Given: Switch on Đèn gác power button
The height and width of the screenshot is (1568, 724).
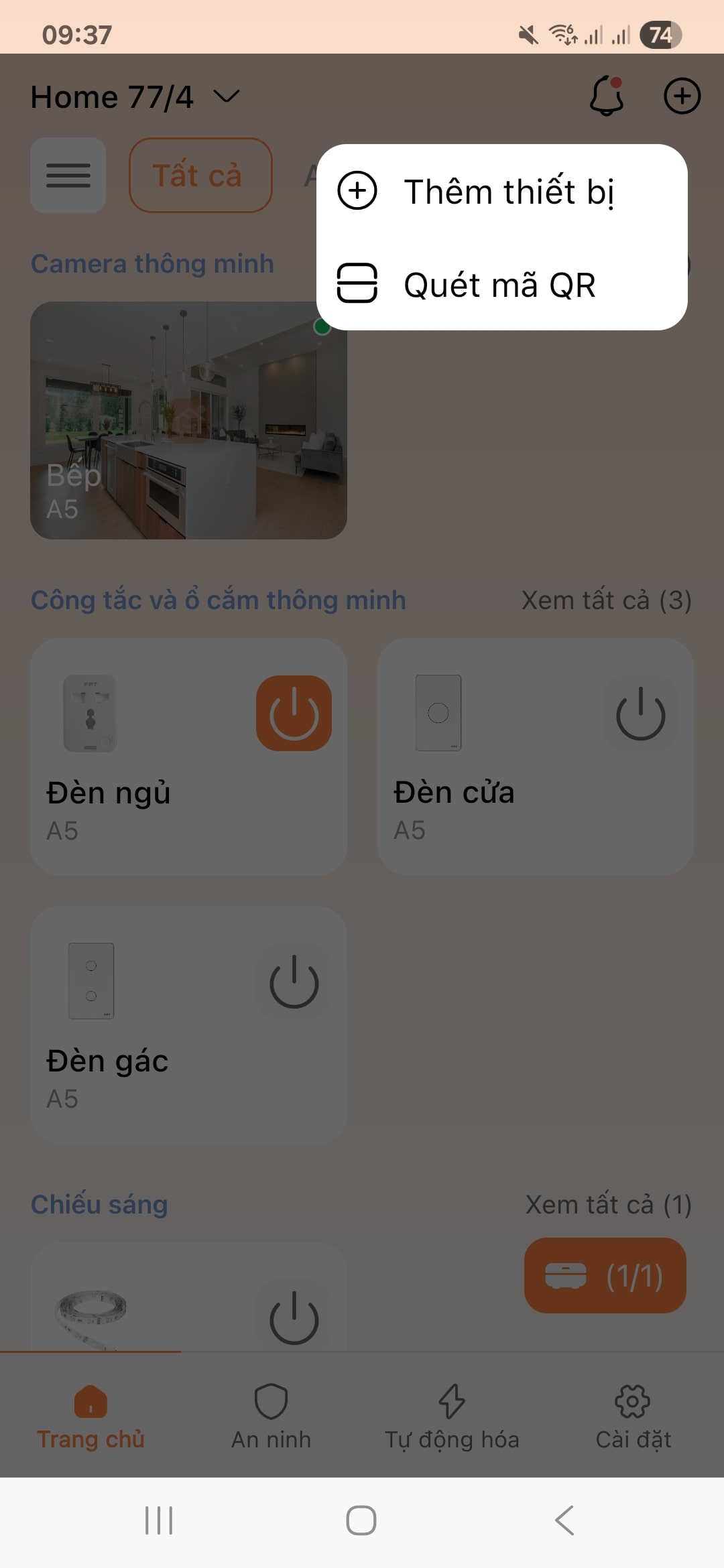Looking at the screenshot, I should [x=294, y=982].
